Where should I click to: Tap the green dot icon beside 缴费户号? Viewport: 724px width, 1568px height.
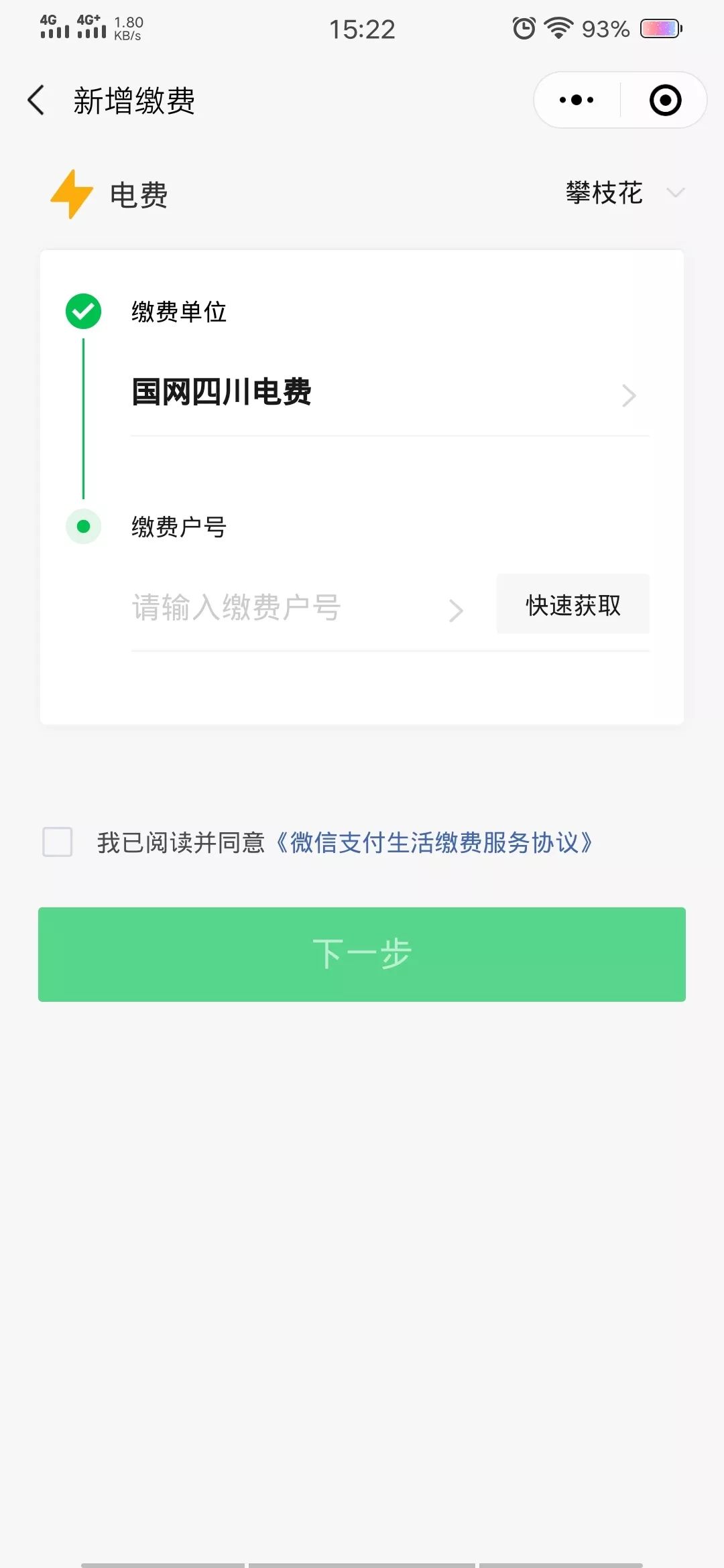(x=83, y=527)
